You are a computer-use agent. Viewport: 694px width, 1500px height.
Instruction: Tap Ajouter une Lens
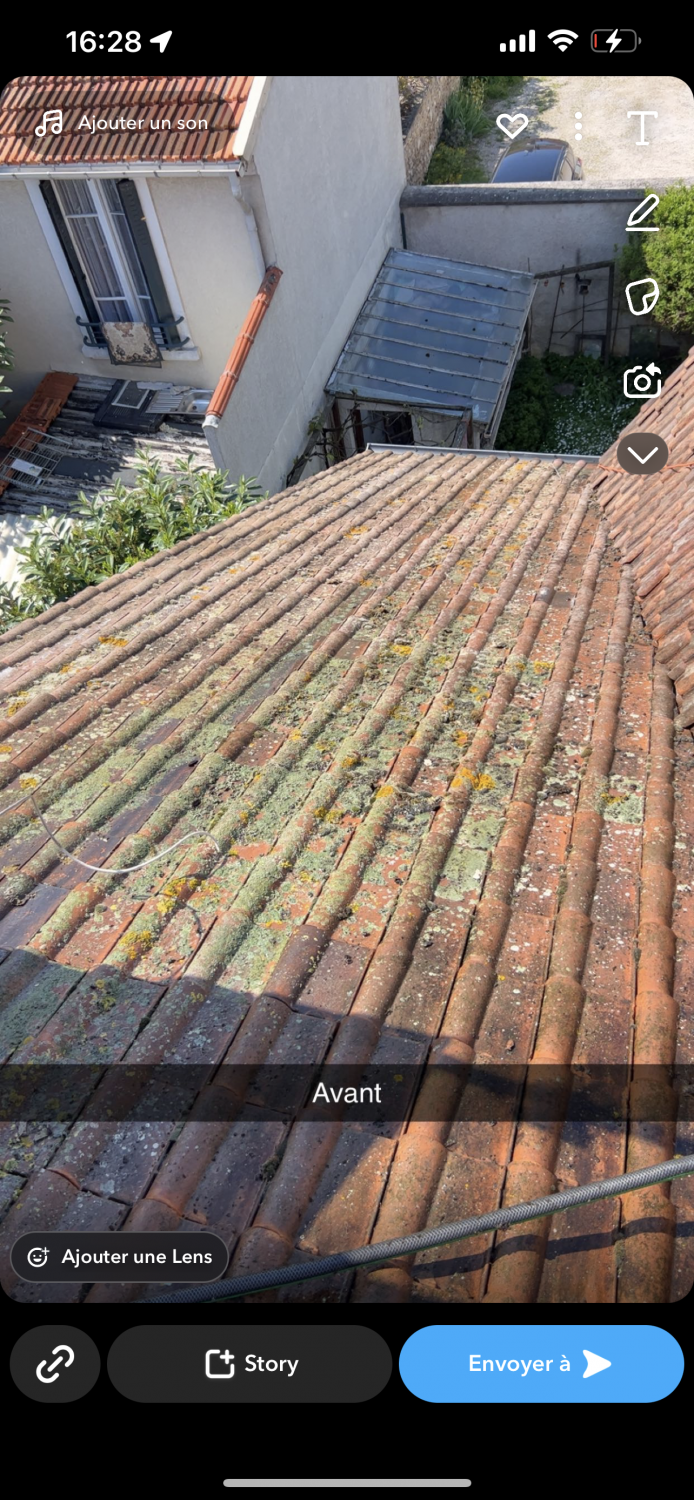pyautogui.click(x=120, y=1257)
